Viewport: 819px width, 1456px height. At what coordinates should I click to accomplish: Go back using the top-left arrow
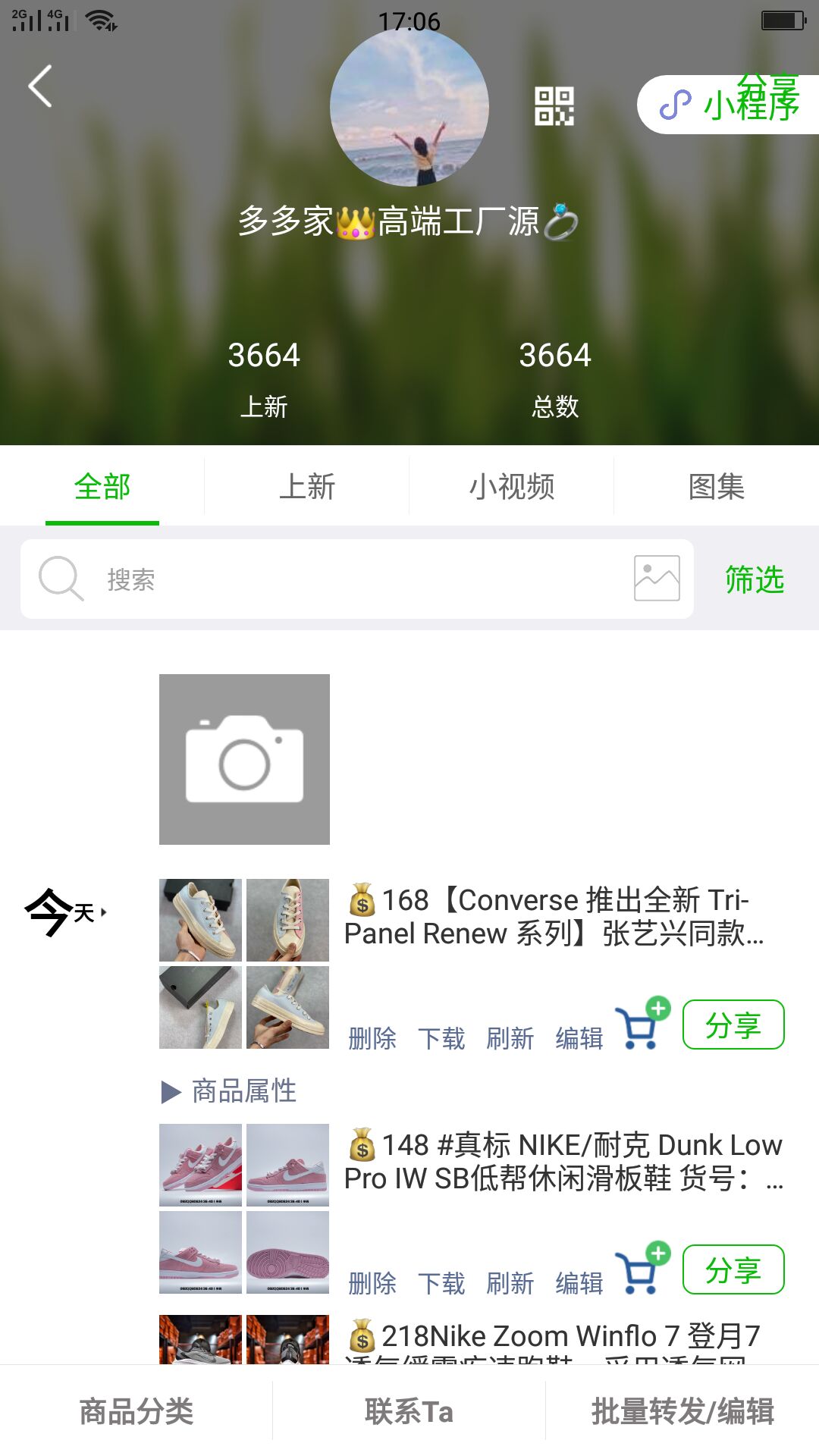click(40, 86)
